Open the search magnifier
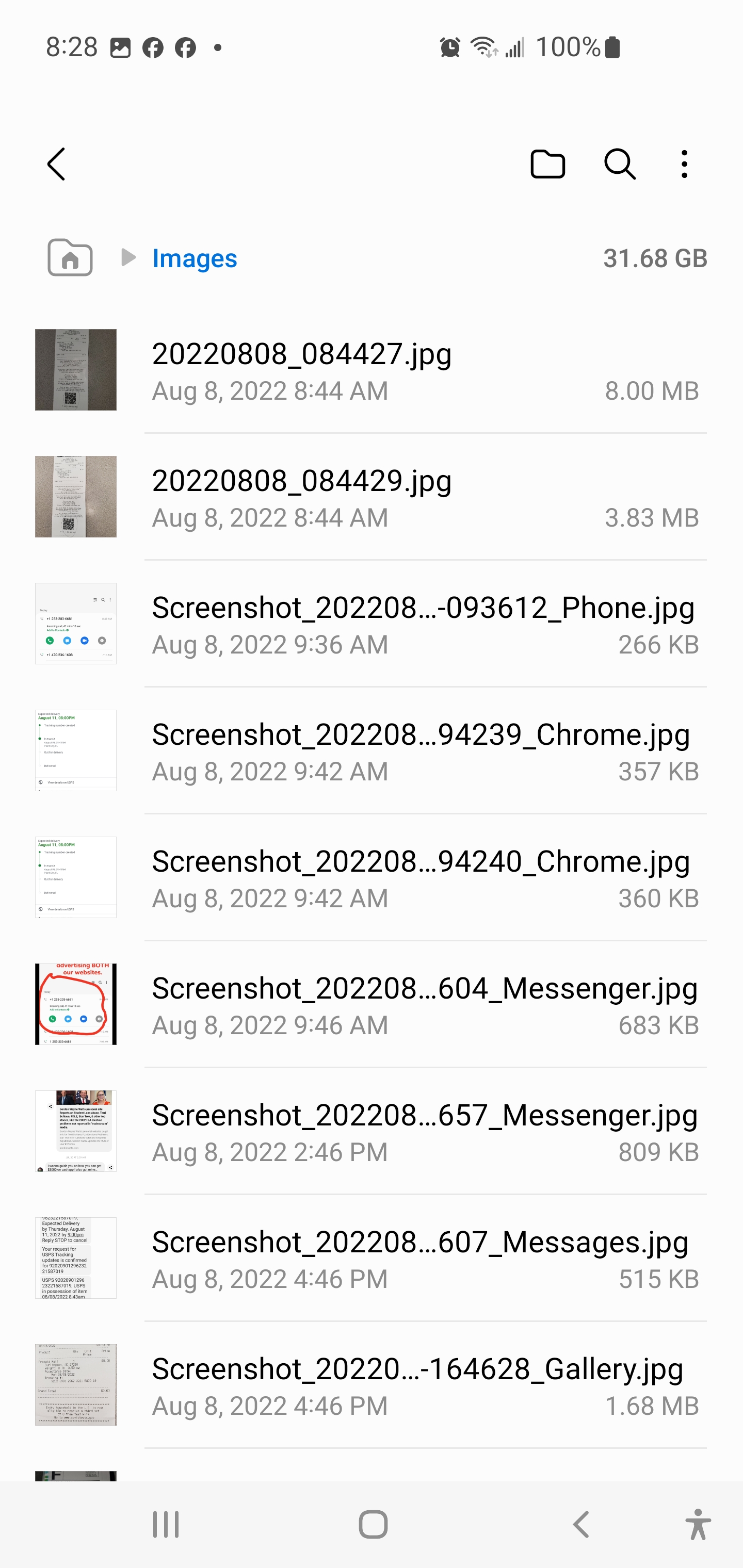This screenshot has height=1568, width=743. [620, 165]
